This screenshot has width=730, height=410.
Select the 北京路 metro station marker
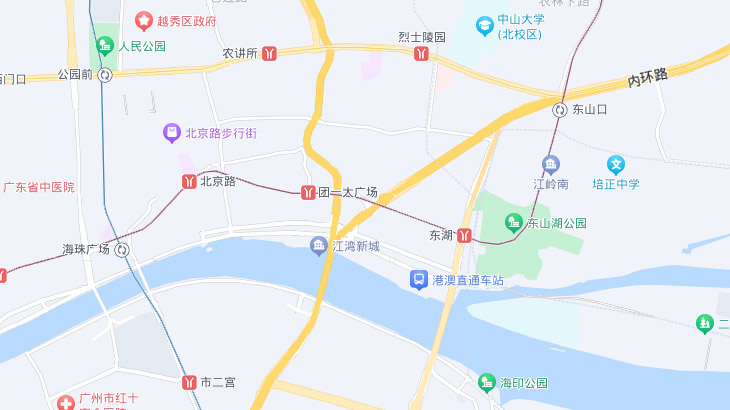pos(189,181)
